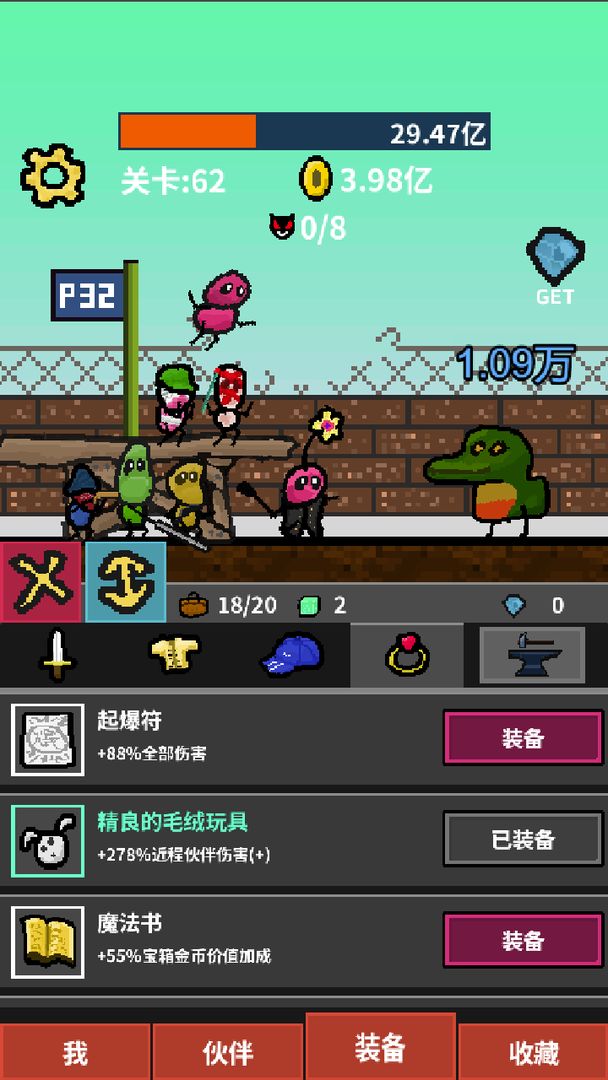This screenshot has width=608, height=1080.
Task: Activate the blue anchor skill
Action: [125, 582]
